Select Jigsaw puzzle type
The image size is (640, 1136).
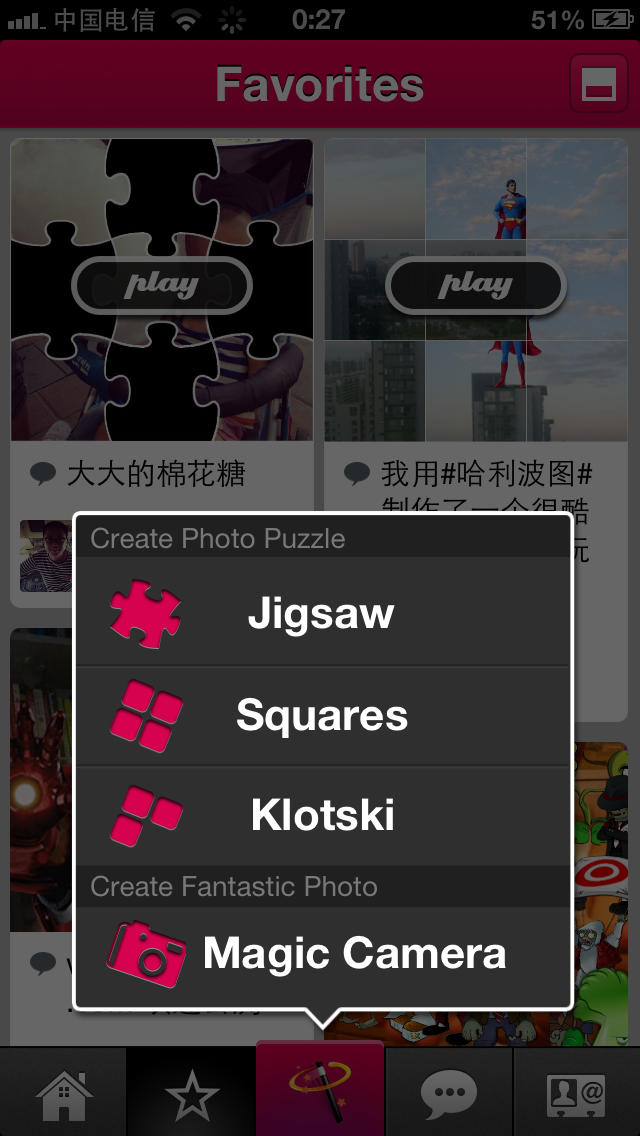pos(323,612)
